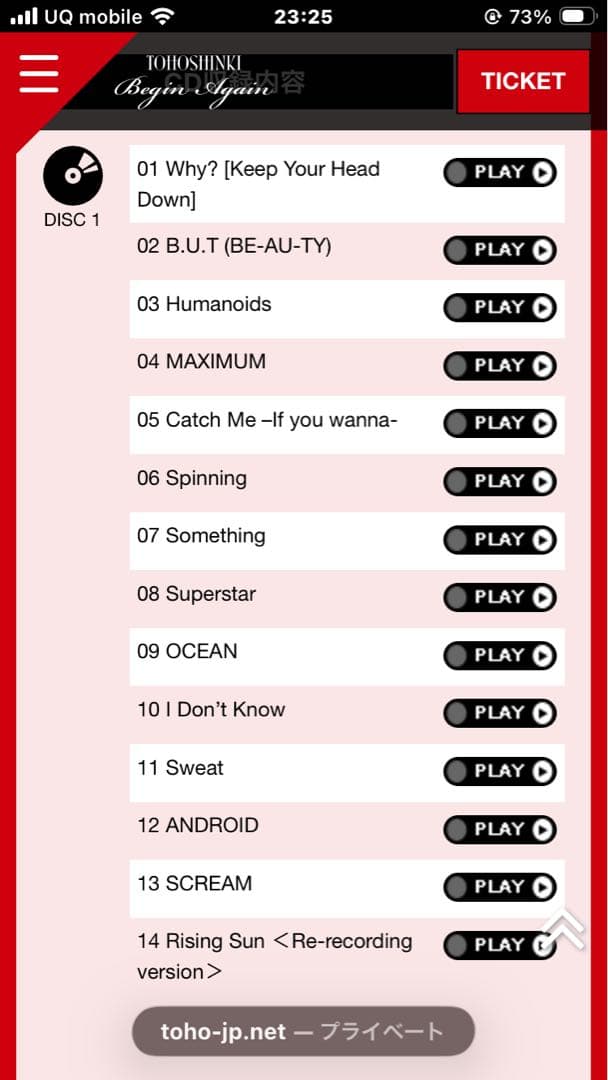Jump back to top with double-chevron arrow
The image size is (608, 1080).
[x=566, y=930]
